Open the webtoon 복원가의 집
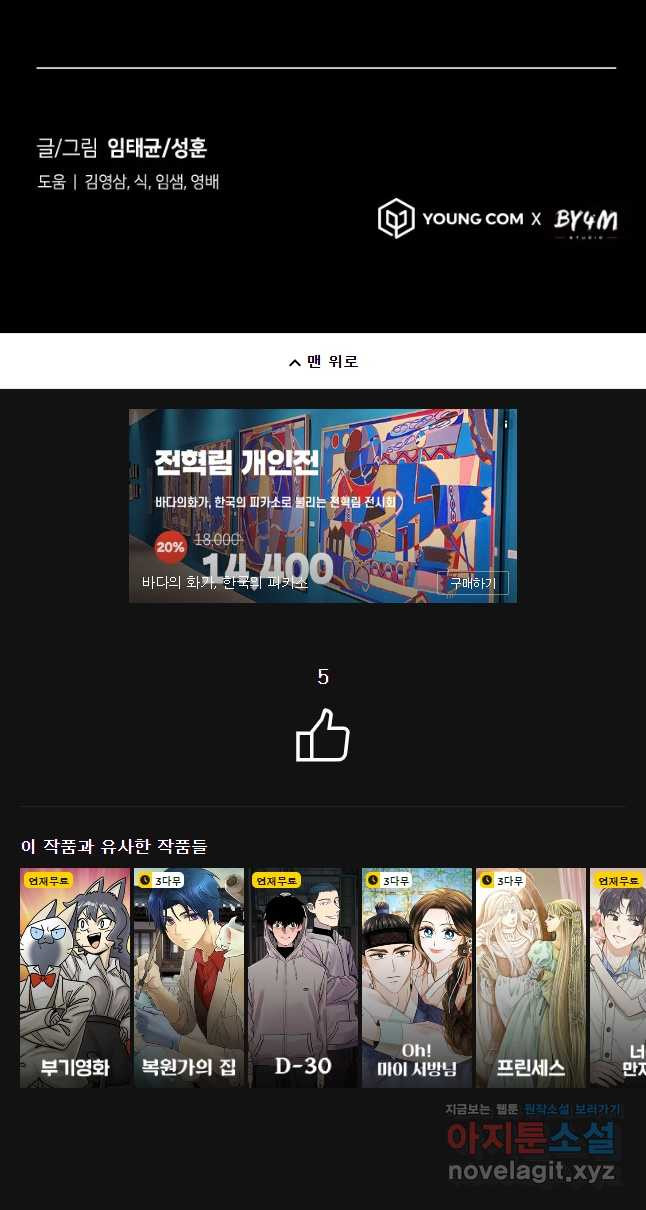 click(x=189, y=977)
